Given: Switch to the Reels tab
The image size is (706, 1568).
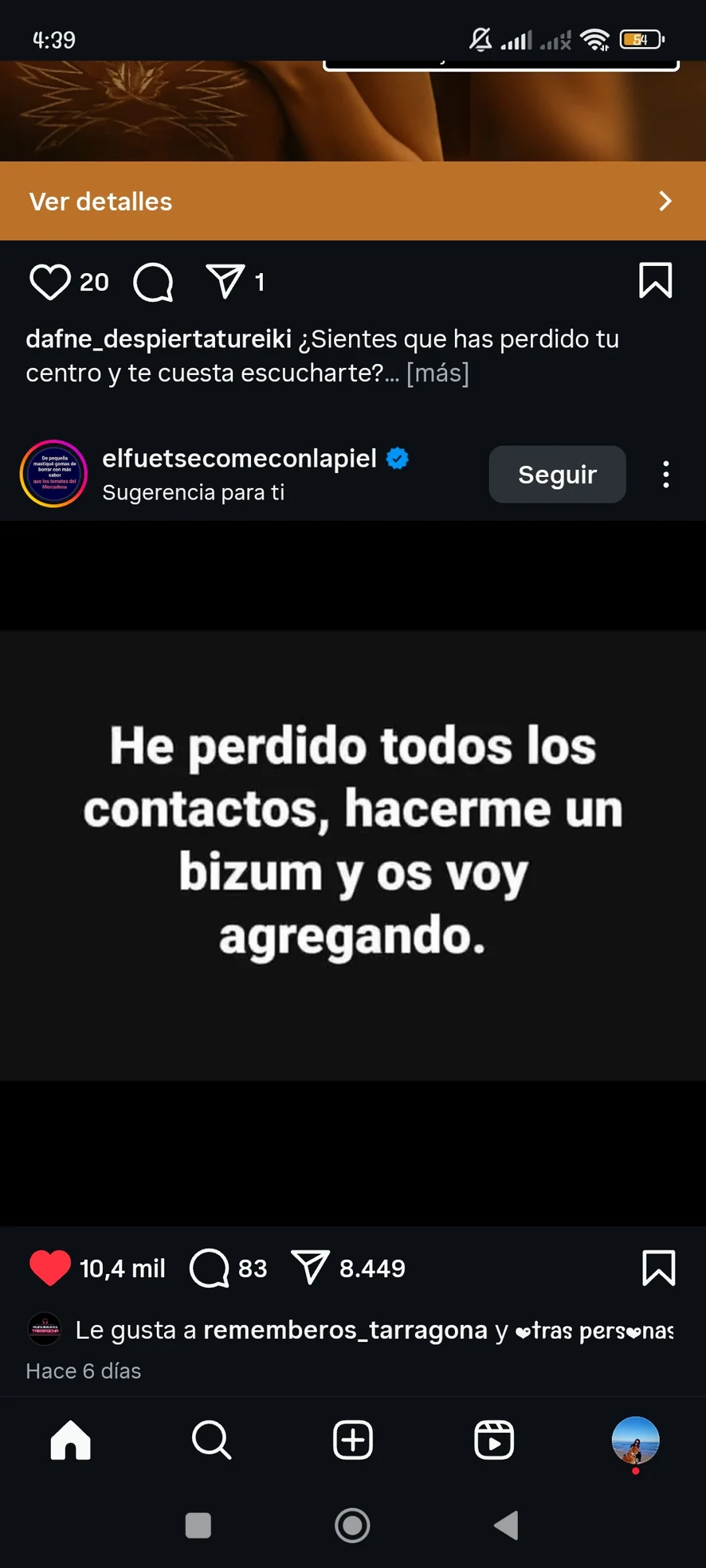Looking at the screenshot, I should click(494, 1440).
